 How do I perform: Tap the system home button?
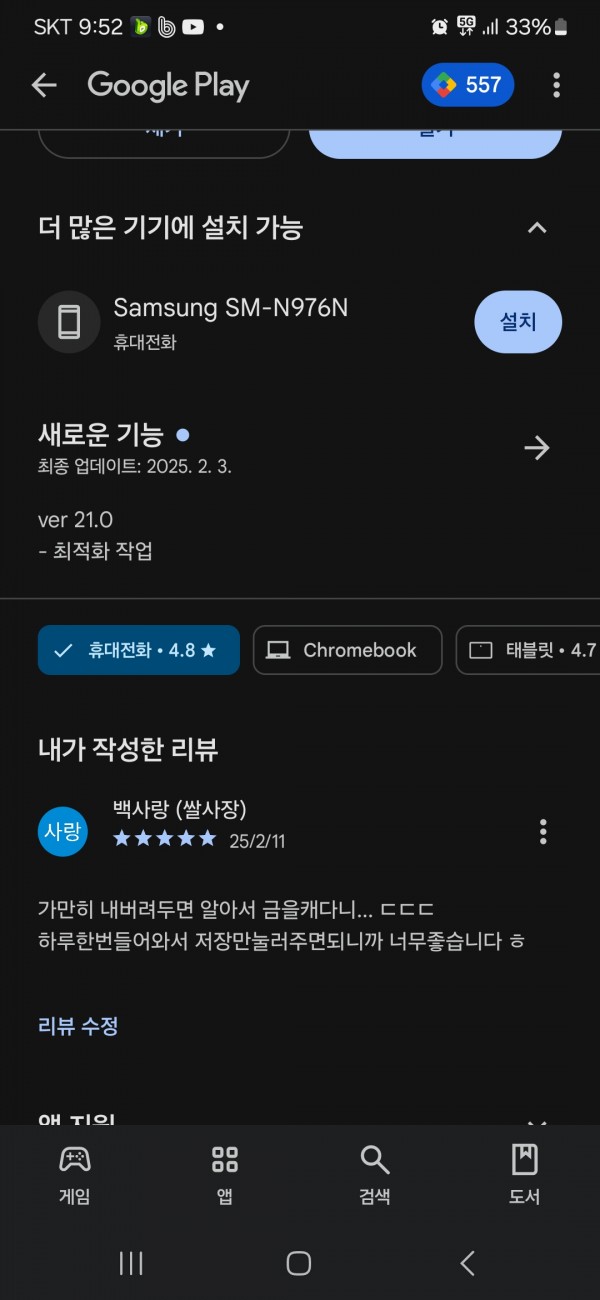point(299,1263)
